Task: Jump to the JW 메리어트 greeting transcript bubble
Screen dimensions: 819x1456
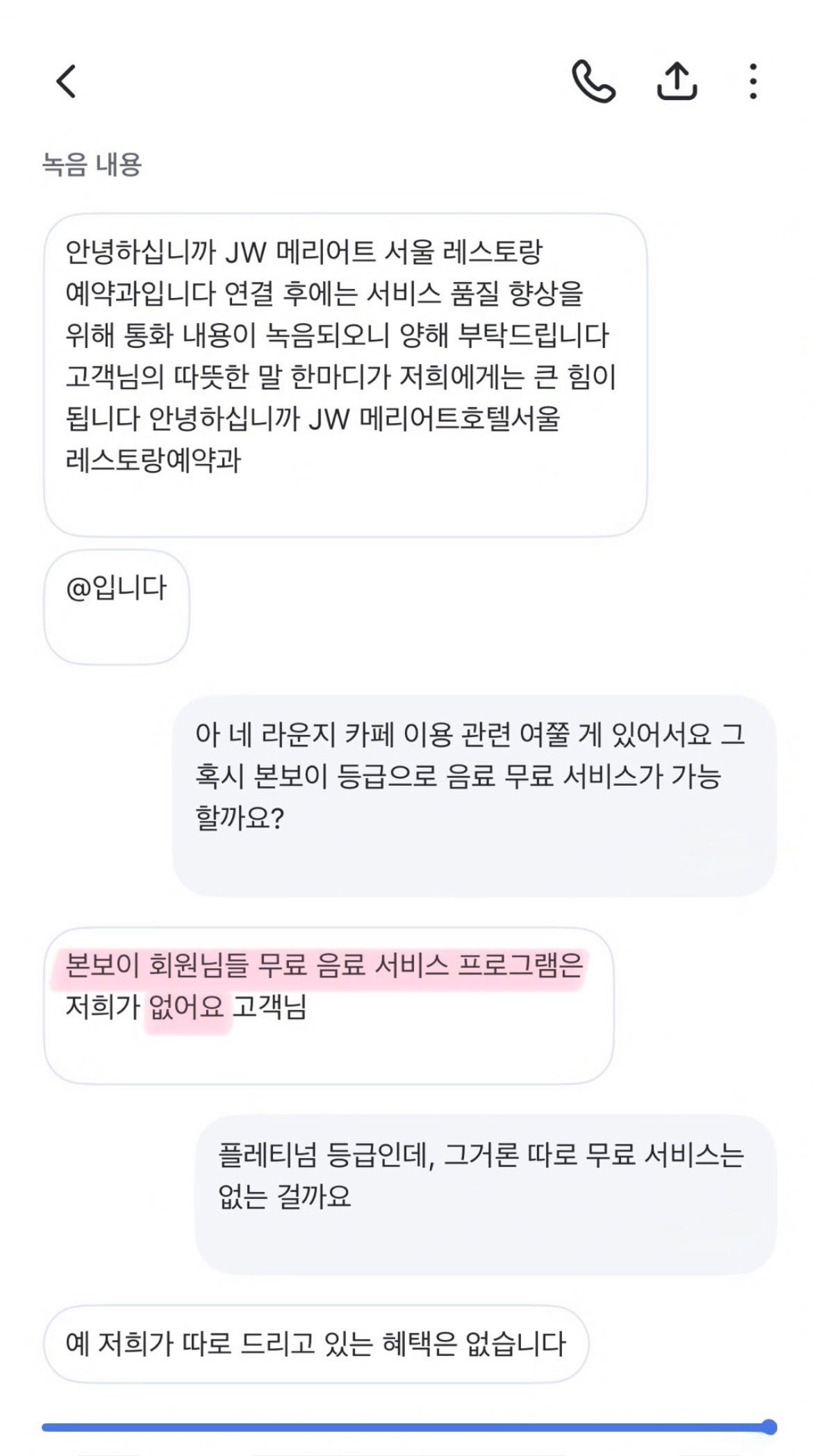Action: (x=345, y=375)
